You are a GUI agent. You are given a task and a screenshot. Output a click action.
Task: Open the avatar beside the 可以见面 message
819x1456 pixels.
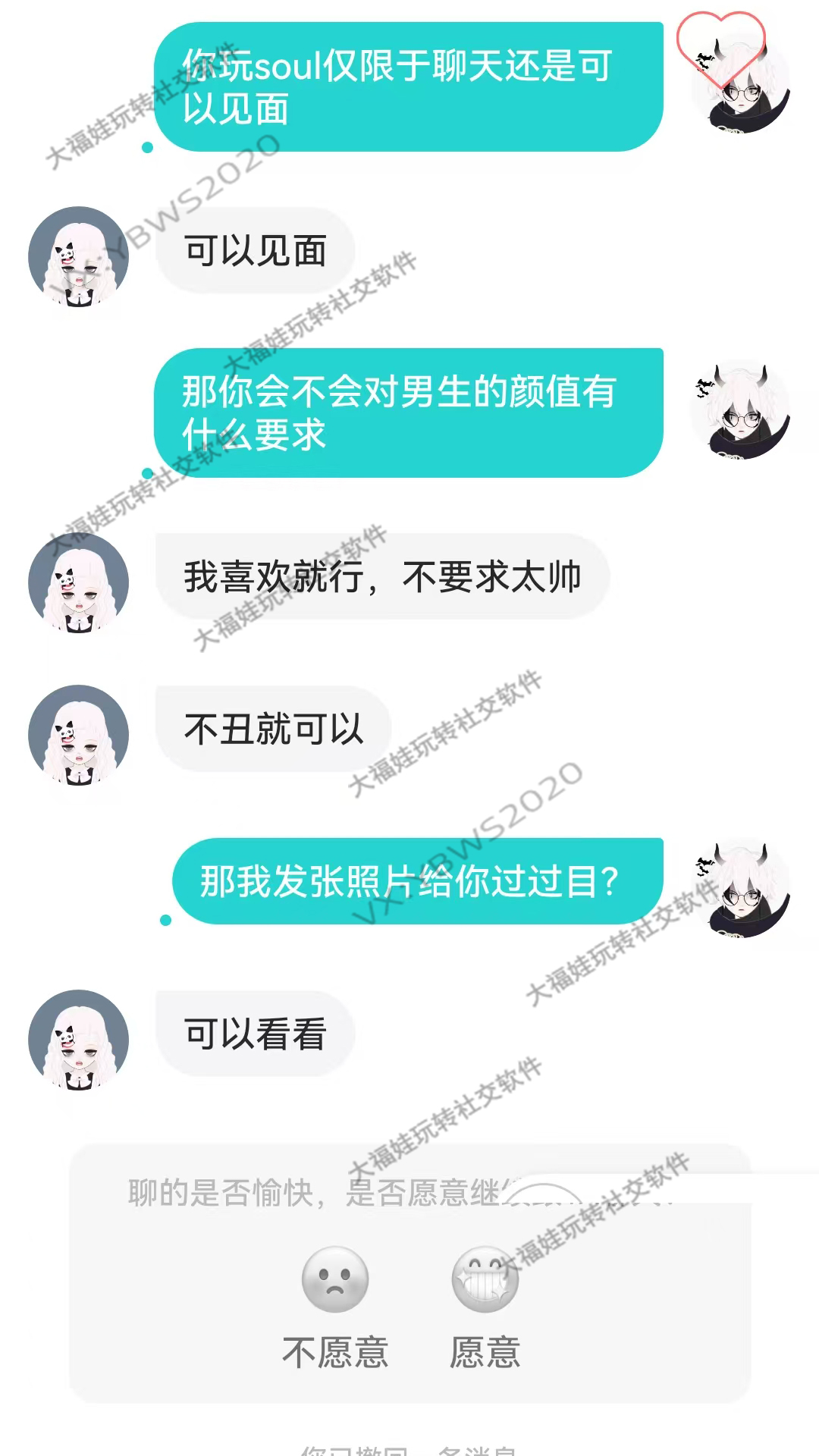click(x=79, y=256)
